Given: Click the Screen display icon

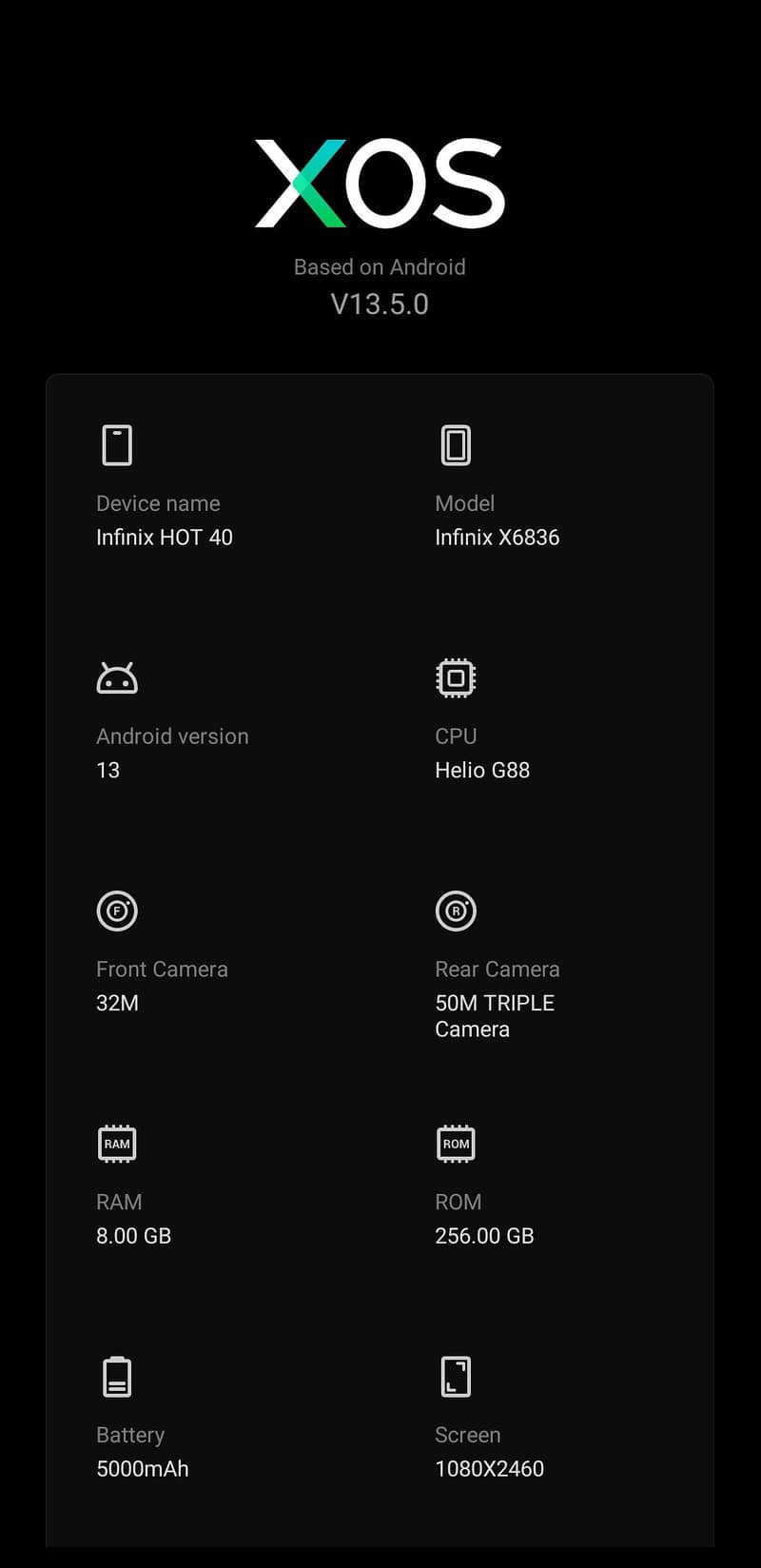Looking at the screenshot, I should tap(456, 1376).
